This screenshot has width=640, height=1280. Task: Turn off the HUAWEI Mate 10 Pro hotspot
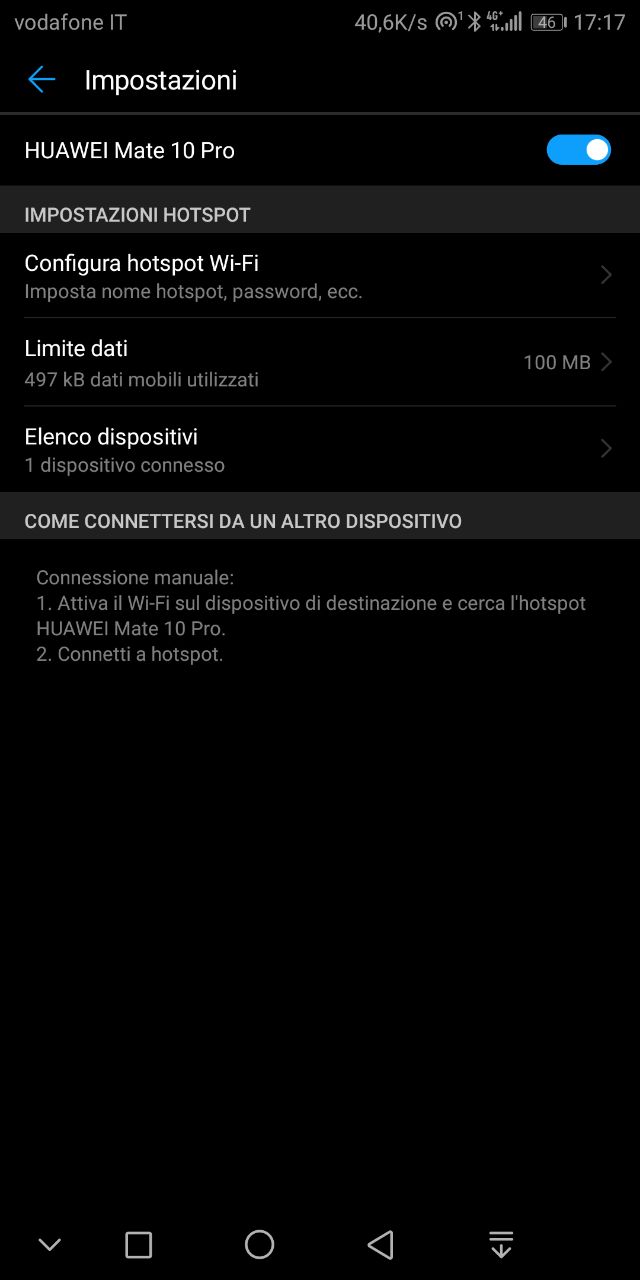(x=578, y=150)
